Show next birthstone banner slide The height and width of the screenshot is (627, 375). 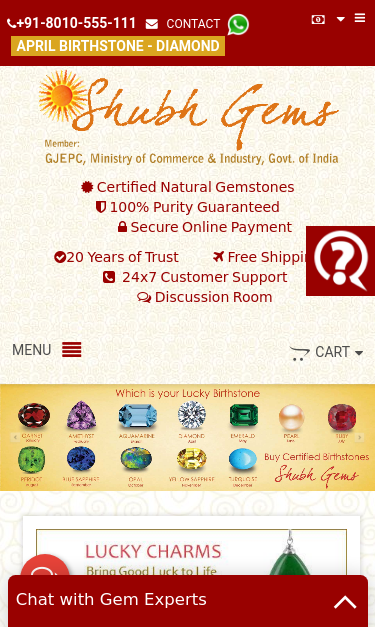point(359,437)
